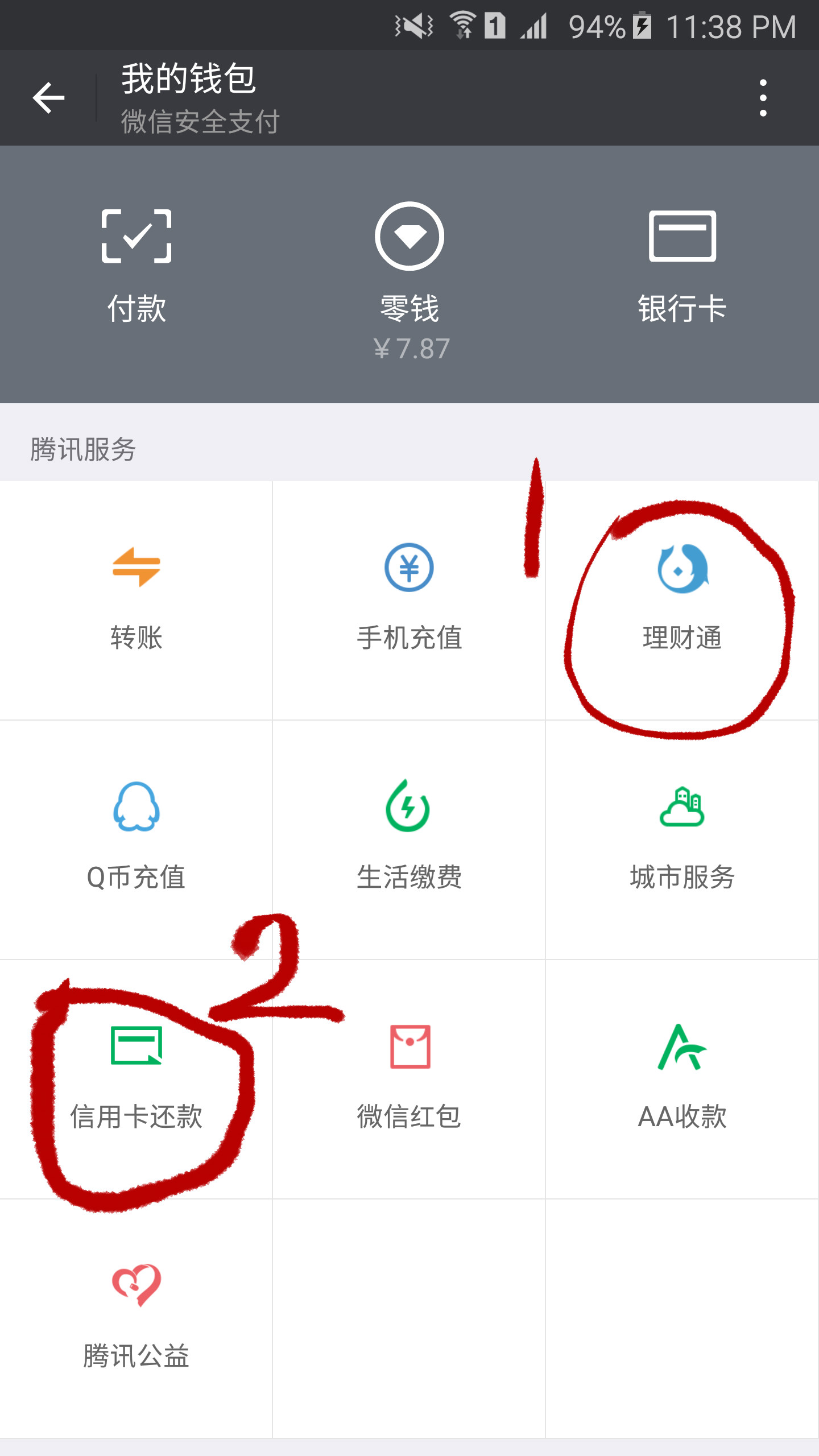Tap the 我的钱包 title area
The image size is (819, 1456).
(x=188, y=80)
